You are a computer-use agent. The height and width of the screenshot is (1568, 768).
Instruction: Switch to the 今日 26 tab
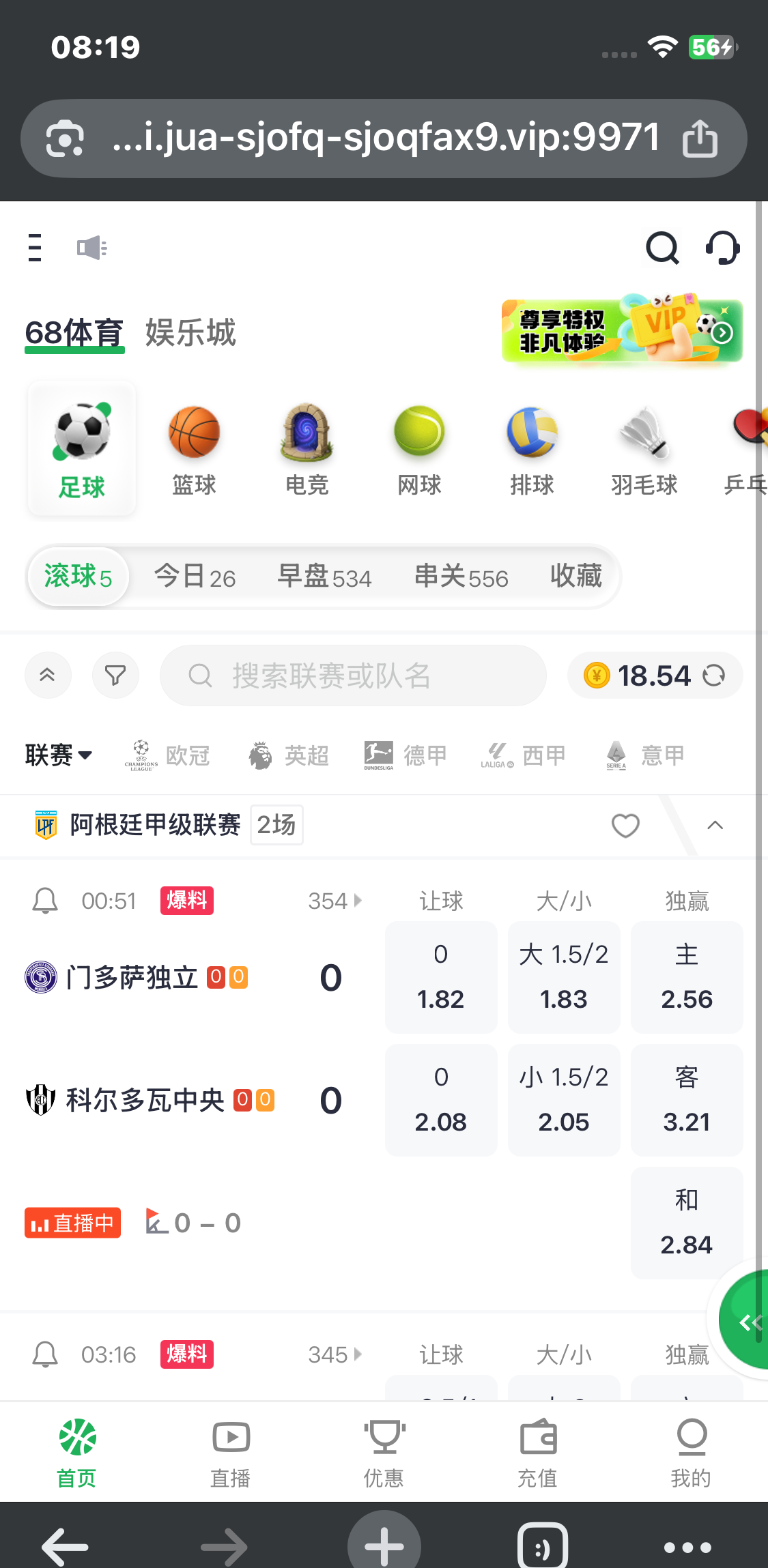(195, 577)
